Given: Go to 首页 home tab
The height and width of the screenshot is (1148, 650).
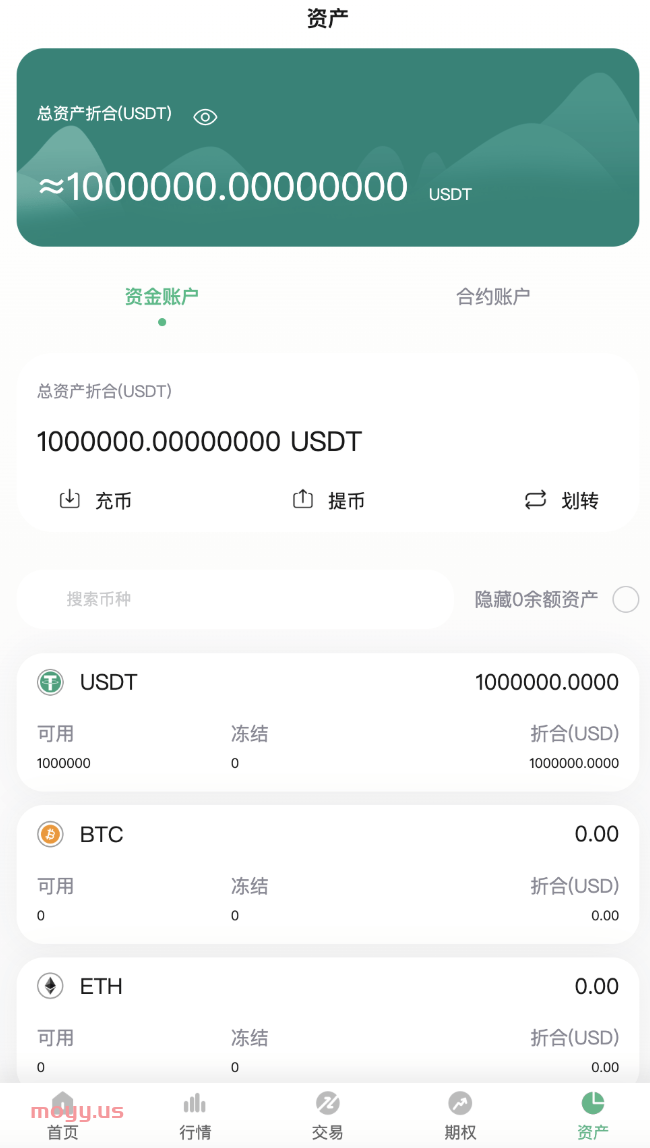Looking at the screenshot, I should (63, 1115).
